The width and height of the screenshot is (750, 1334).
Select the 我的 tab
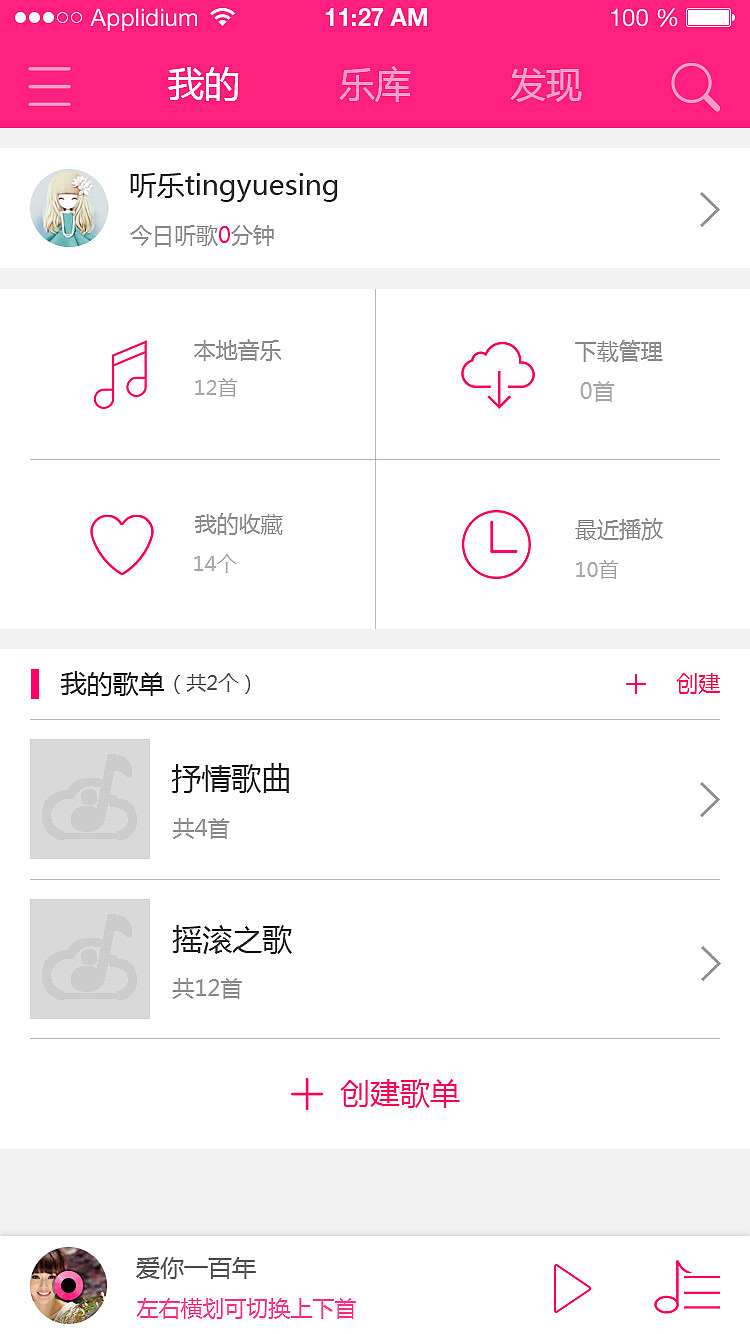pos(203,86)
